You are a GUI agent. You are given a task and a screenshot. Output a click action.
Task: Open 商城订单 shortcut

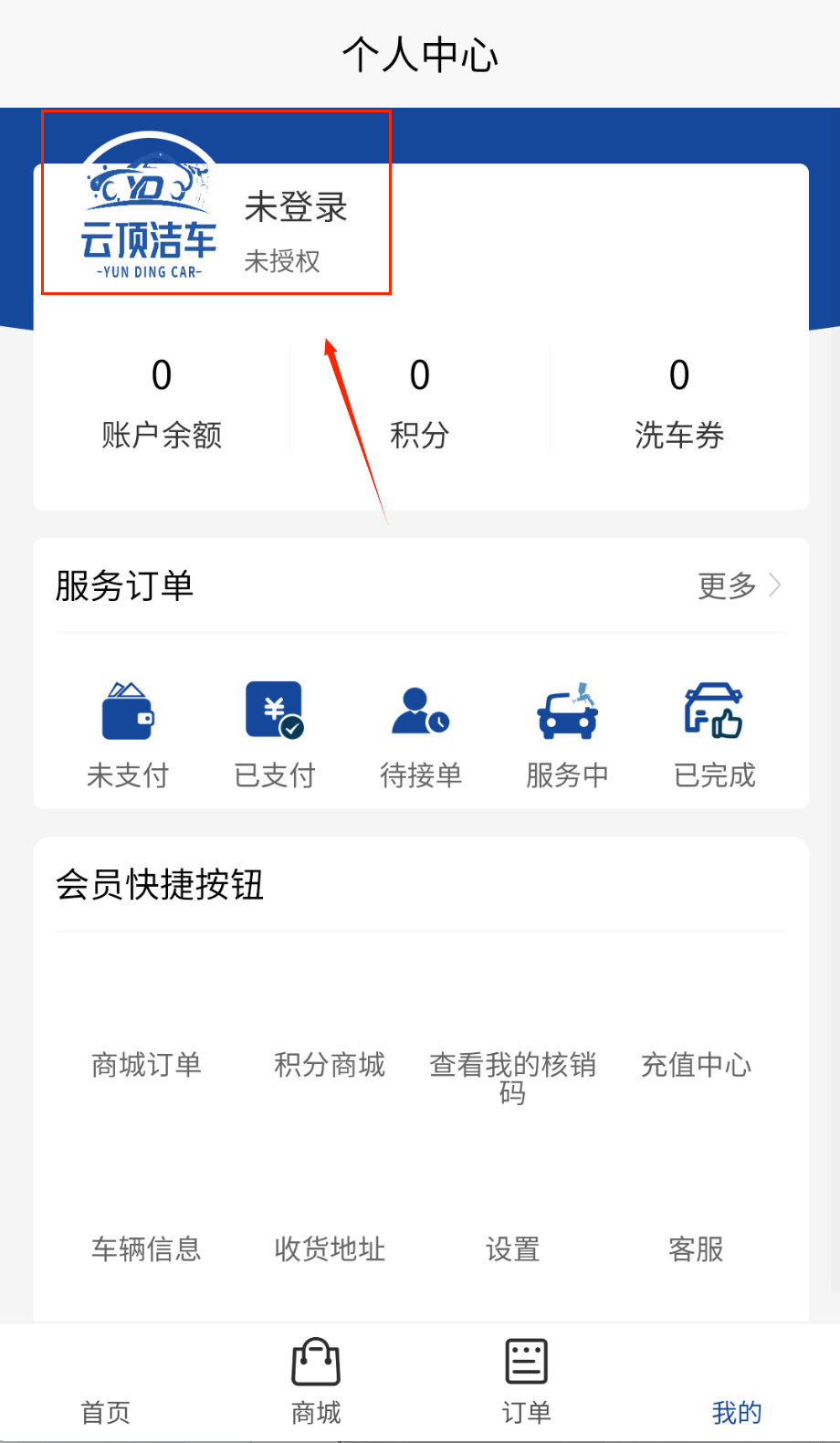146,1065
